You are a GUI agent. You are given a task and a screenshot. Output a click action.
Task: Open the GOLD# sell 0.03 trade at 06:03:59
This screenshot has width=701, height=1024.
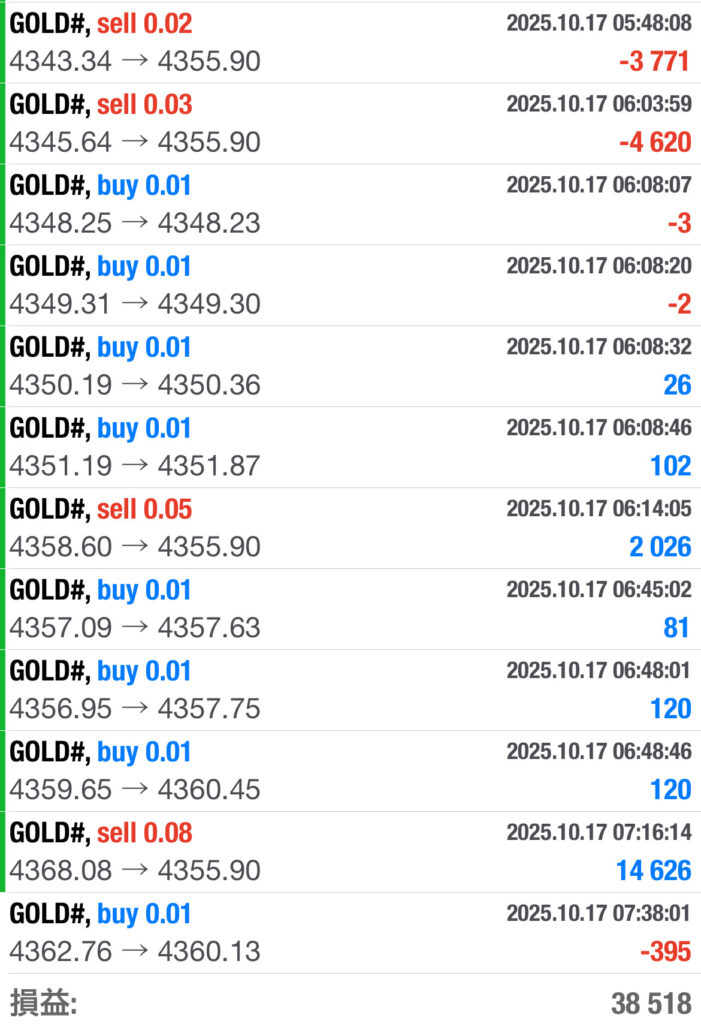(x=350, y=123)
